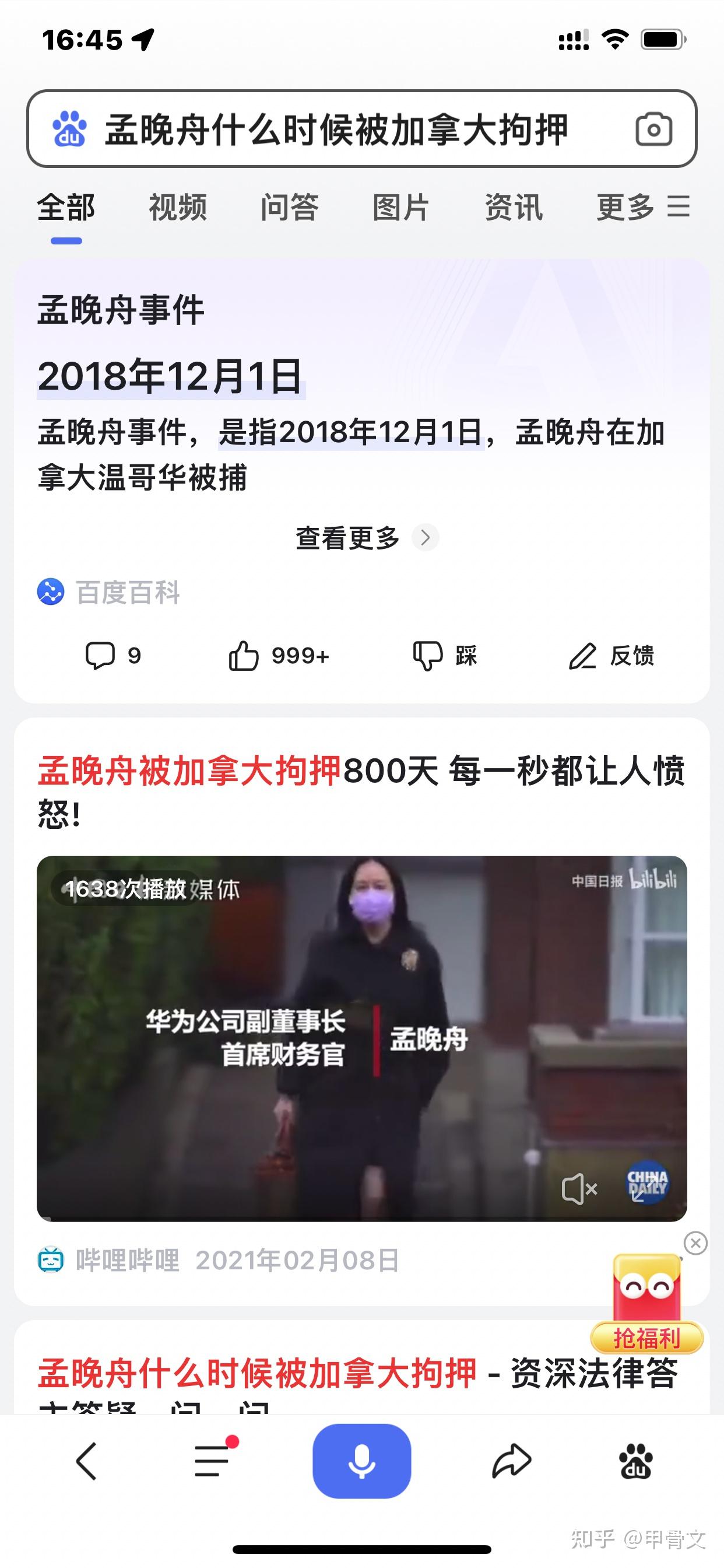This screenshot has height=1568, width=724.
Task: Like the 孟晚舟事件 answer card
Action: [x=279, y=656]
